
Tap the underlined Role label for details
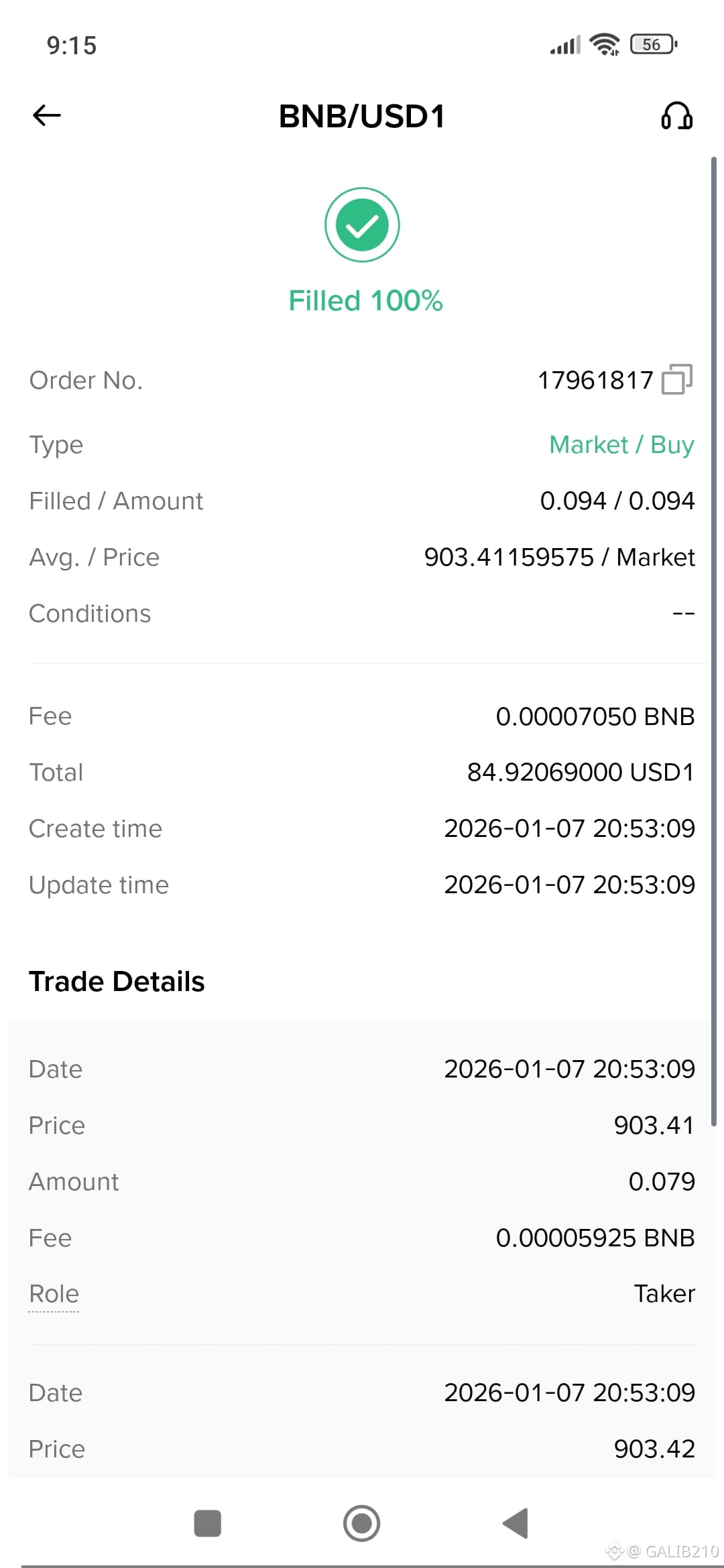pyautogui.click(x=54, y=1294)
